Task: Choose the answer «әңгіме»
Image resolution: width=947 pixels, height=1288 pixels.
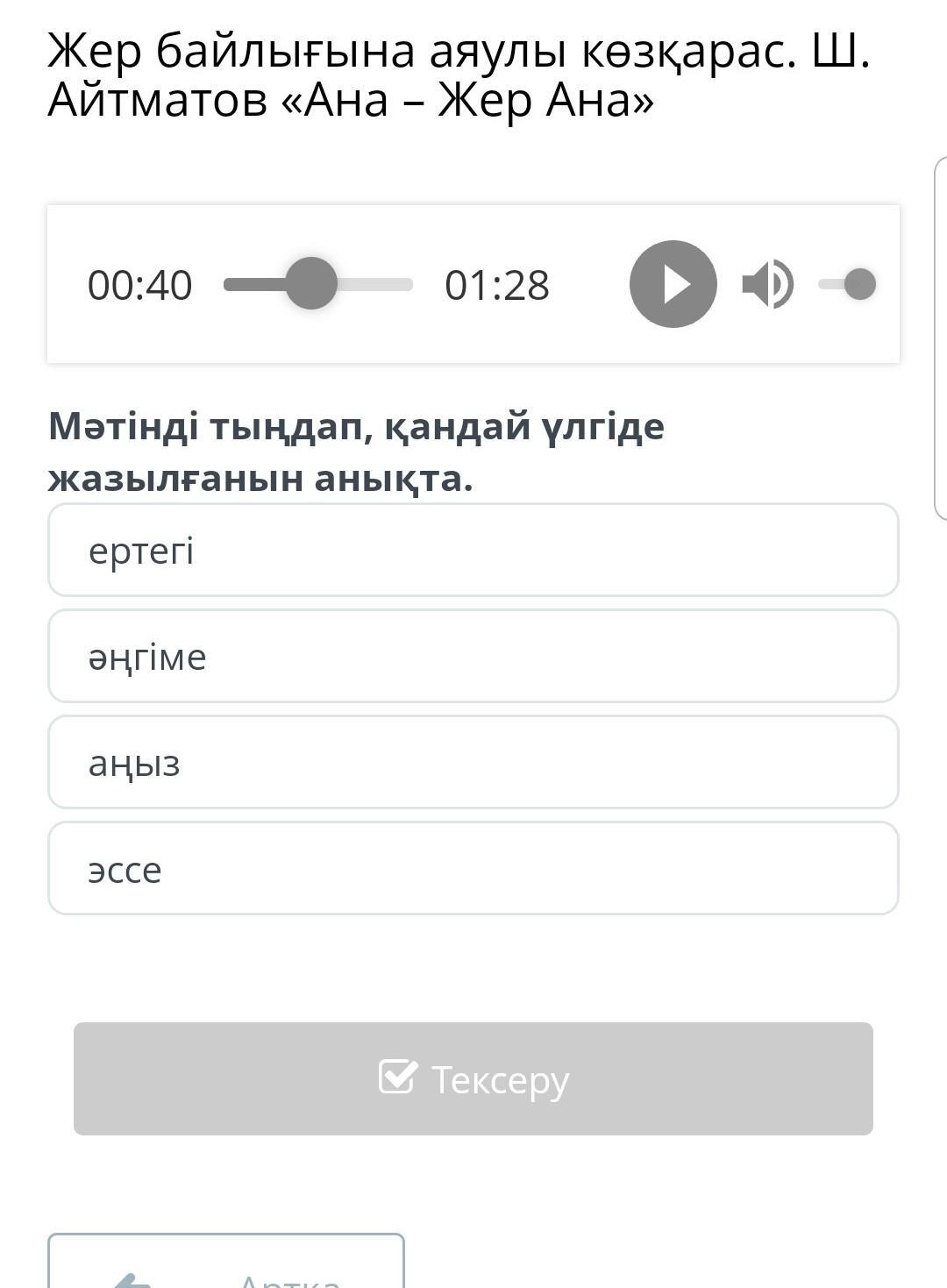Action: (473, 657)
